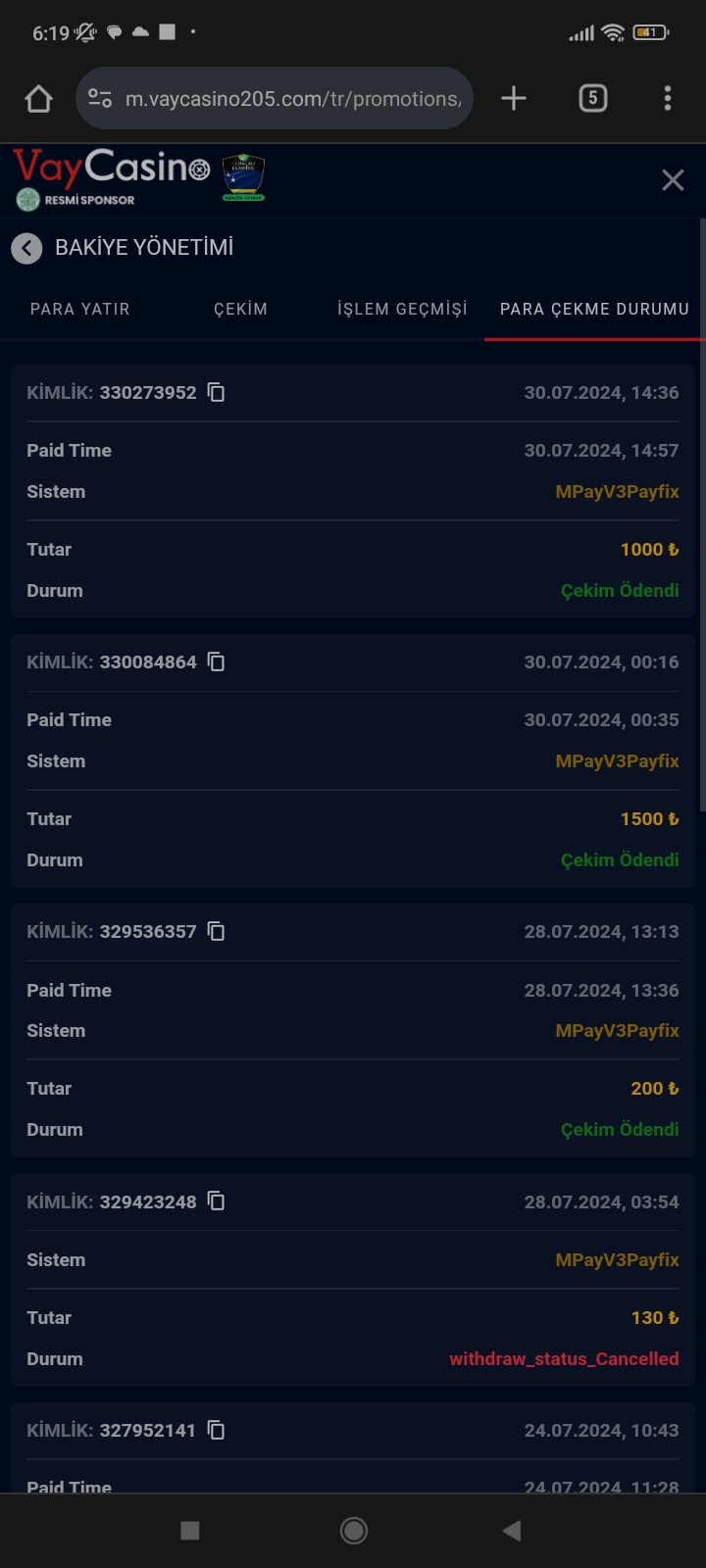This screenshot has height=1568, width=706.
Task: Go back using the BAKİYE YÖNETİMİ arrow
Action: 26,248
